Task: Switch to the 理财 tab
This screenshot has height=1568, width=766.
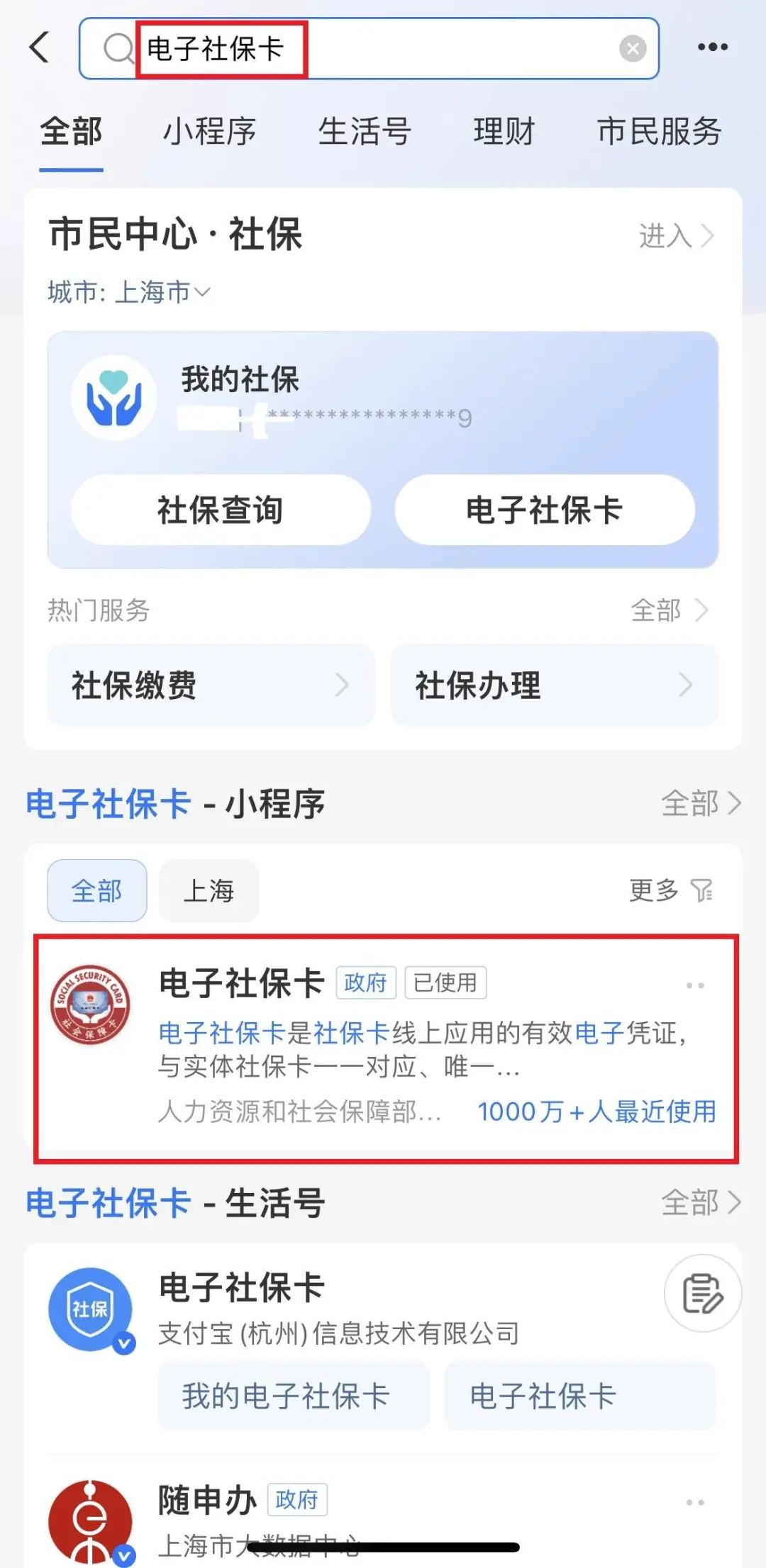Action: coord(504,132)
